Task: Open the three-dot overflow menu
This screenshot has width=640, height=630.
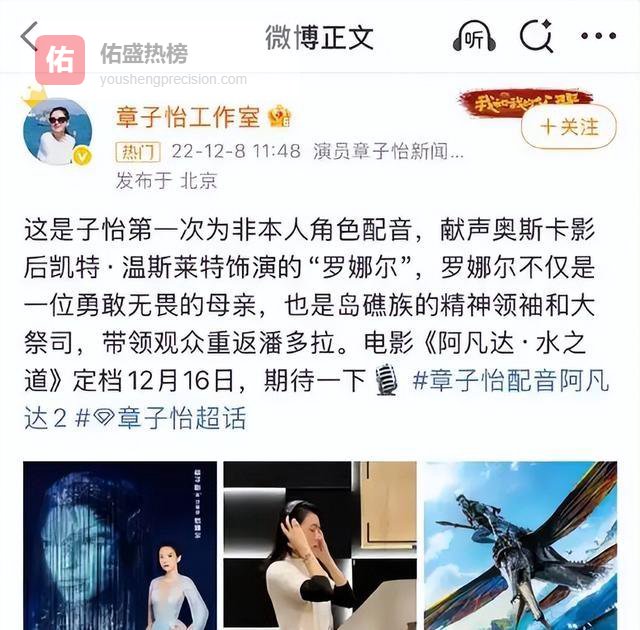Action: coord(598,38)
